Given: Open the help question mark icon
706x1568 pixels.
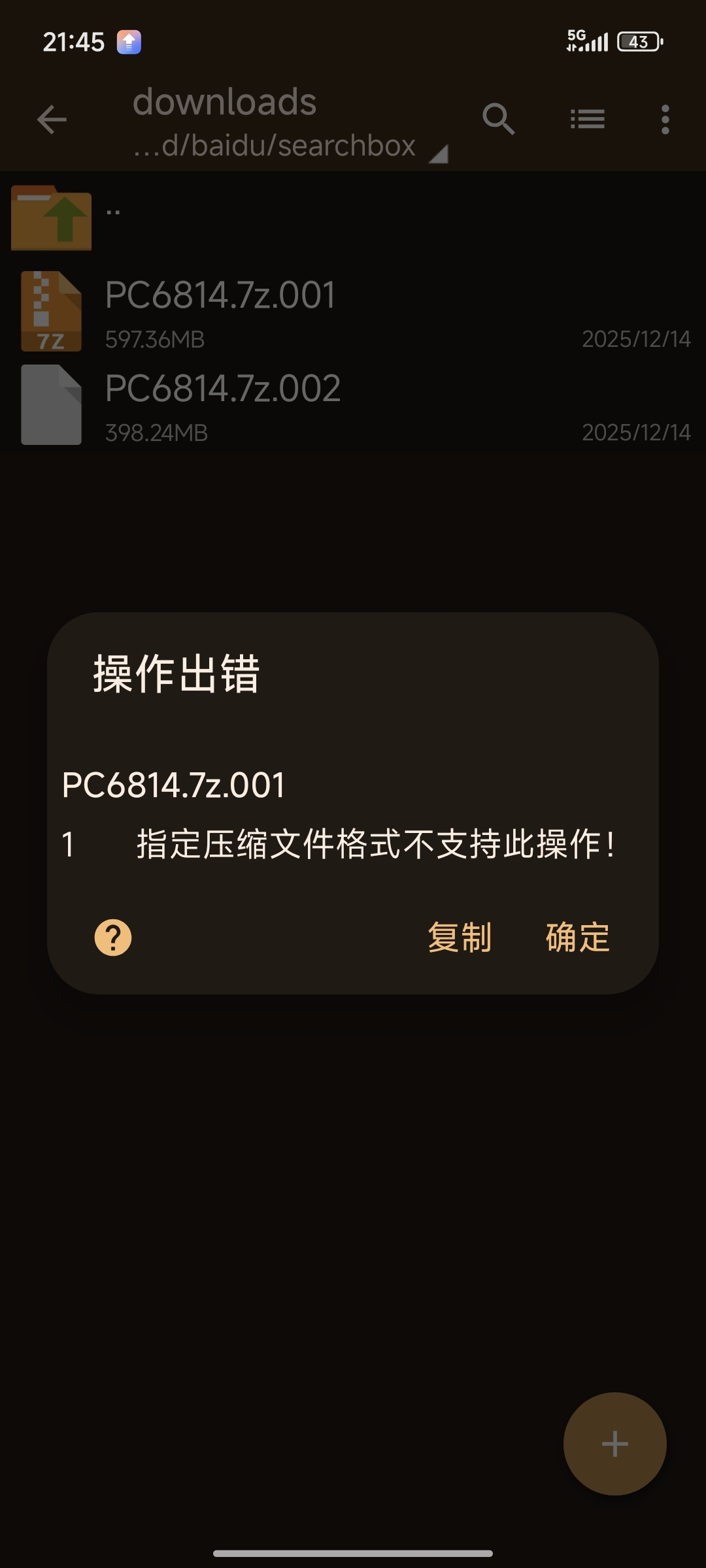Looking at the screenshot, I should click(113, 938).
